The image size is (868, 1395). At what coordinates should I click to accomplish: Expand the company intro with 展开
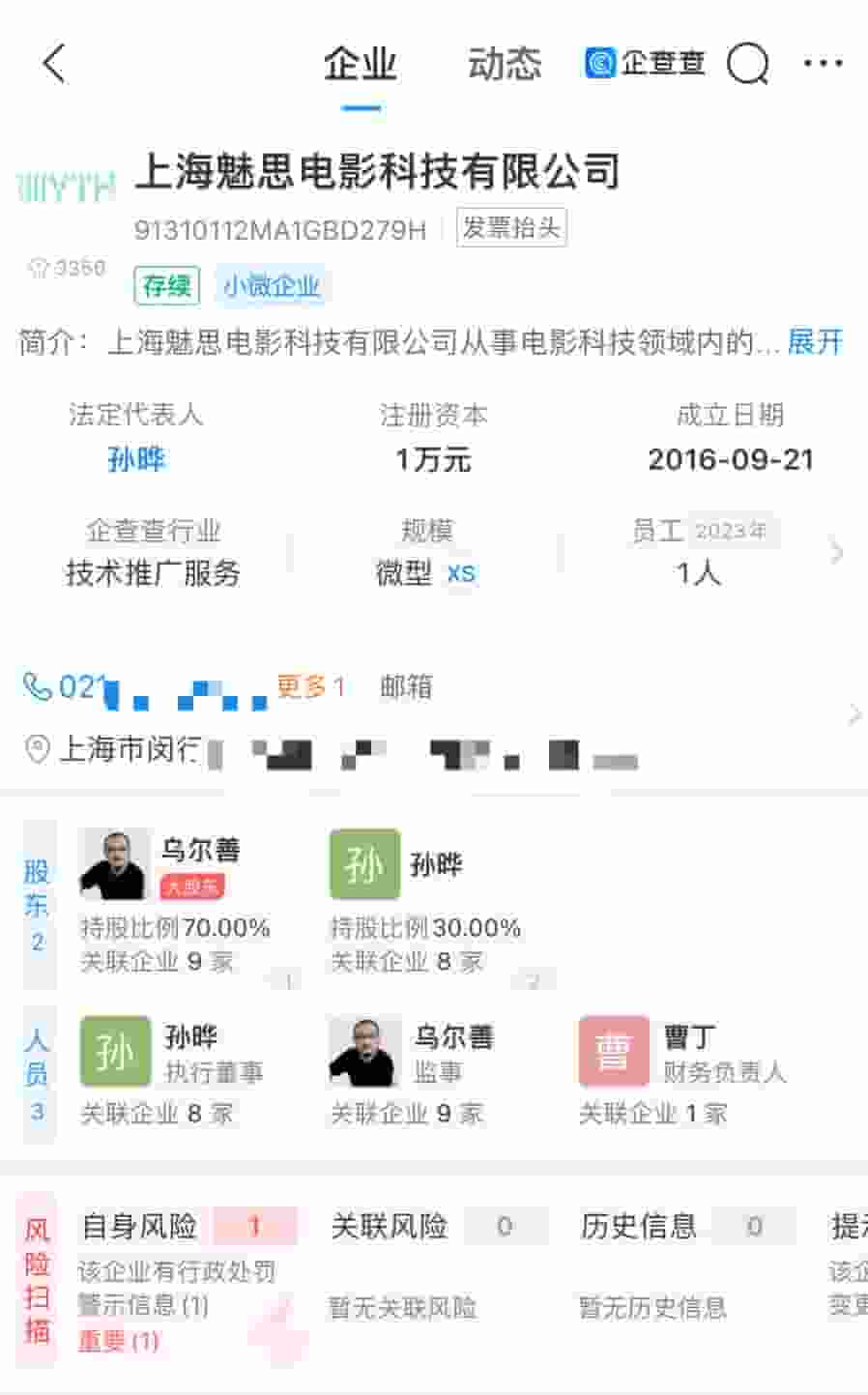(814, 342)
